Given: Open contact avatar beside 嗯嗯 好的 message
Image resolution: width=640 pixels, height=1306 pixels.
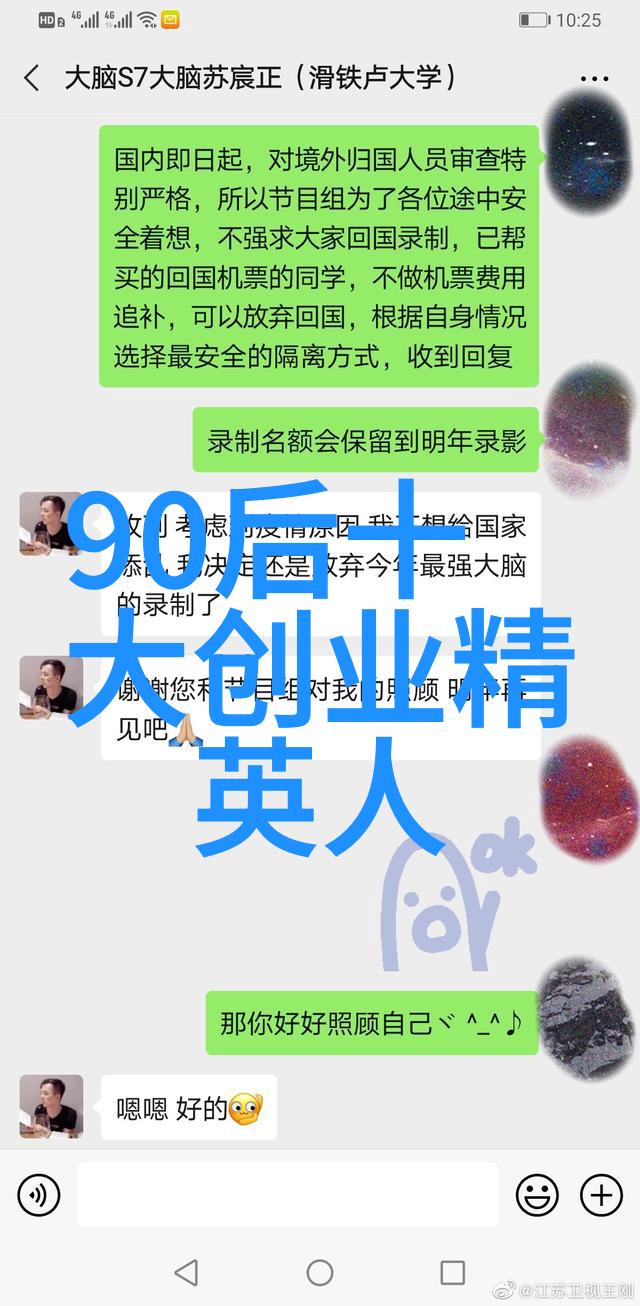Looking at the screenshot, I should [51, 1106].
